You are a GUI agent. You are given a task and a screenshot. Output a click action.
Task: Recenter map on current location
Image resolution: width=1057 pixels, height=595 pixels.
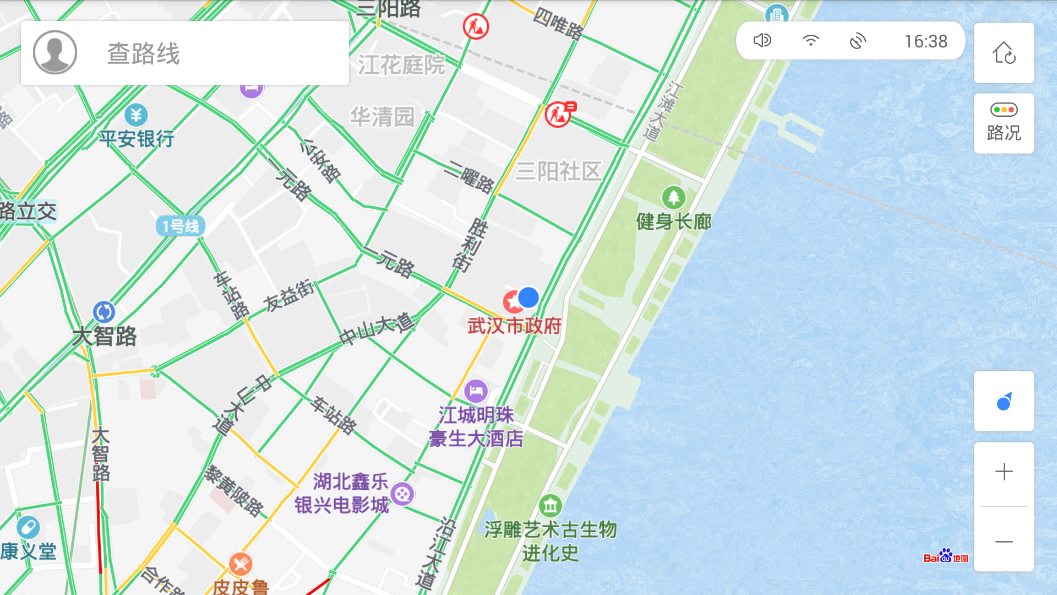[1004, 401]
